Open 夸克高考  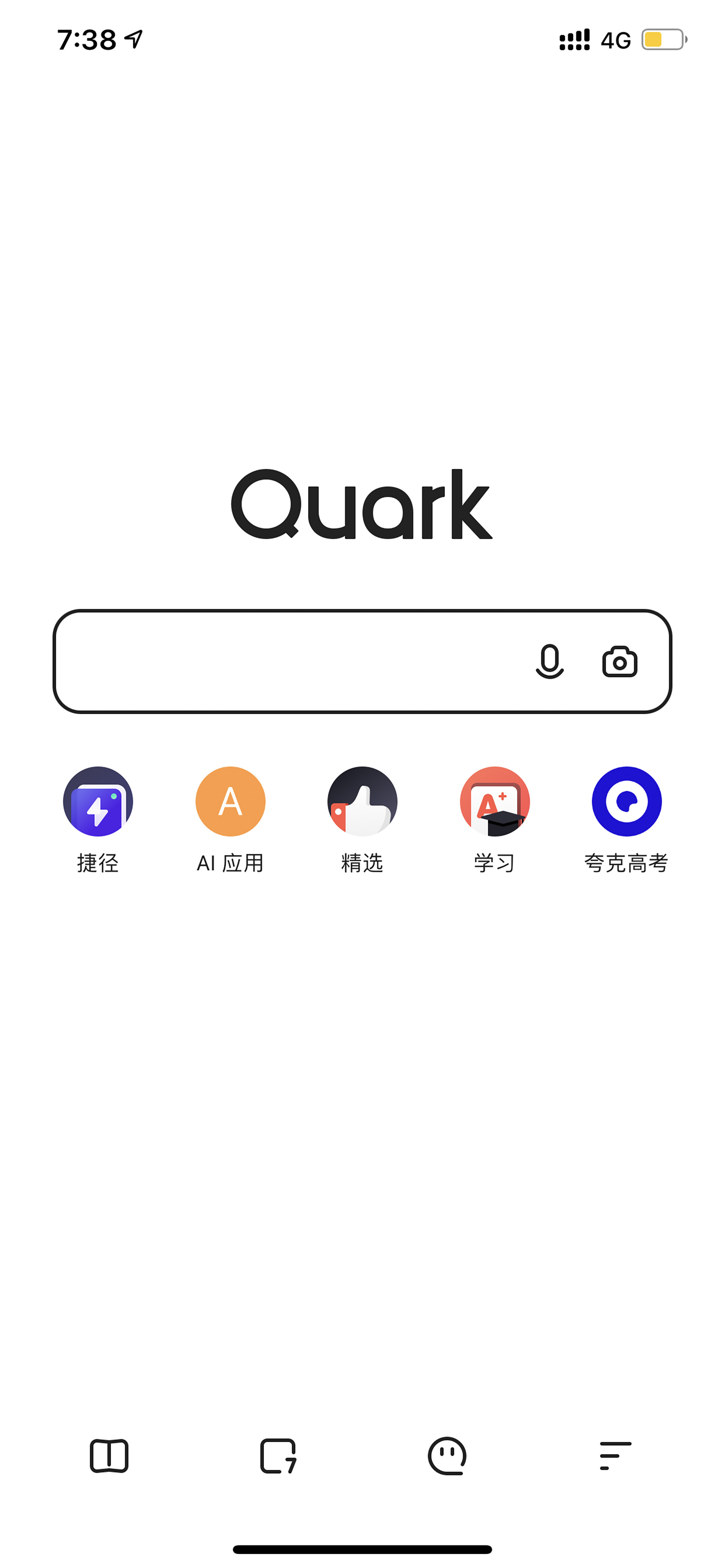[x=627, y=819]
